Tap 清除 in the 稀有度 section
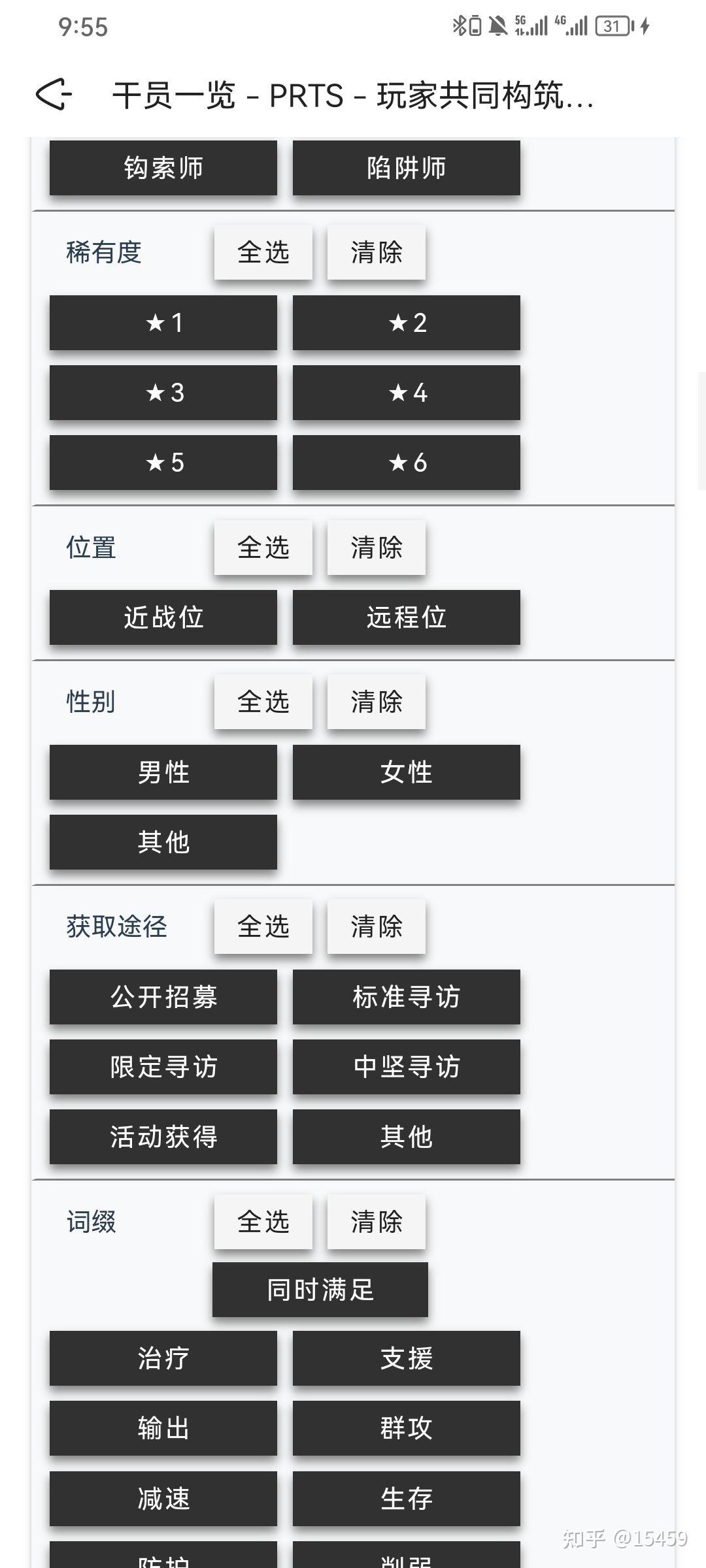The image size is (706, 1568). click(x=376, y=252)
